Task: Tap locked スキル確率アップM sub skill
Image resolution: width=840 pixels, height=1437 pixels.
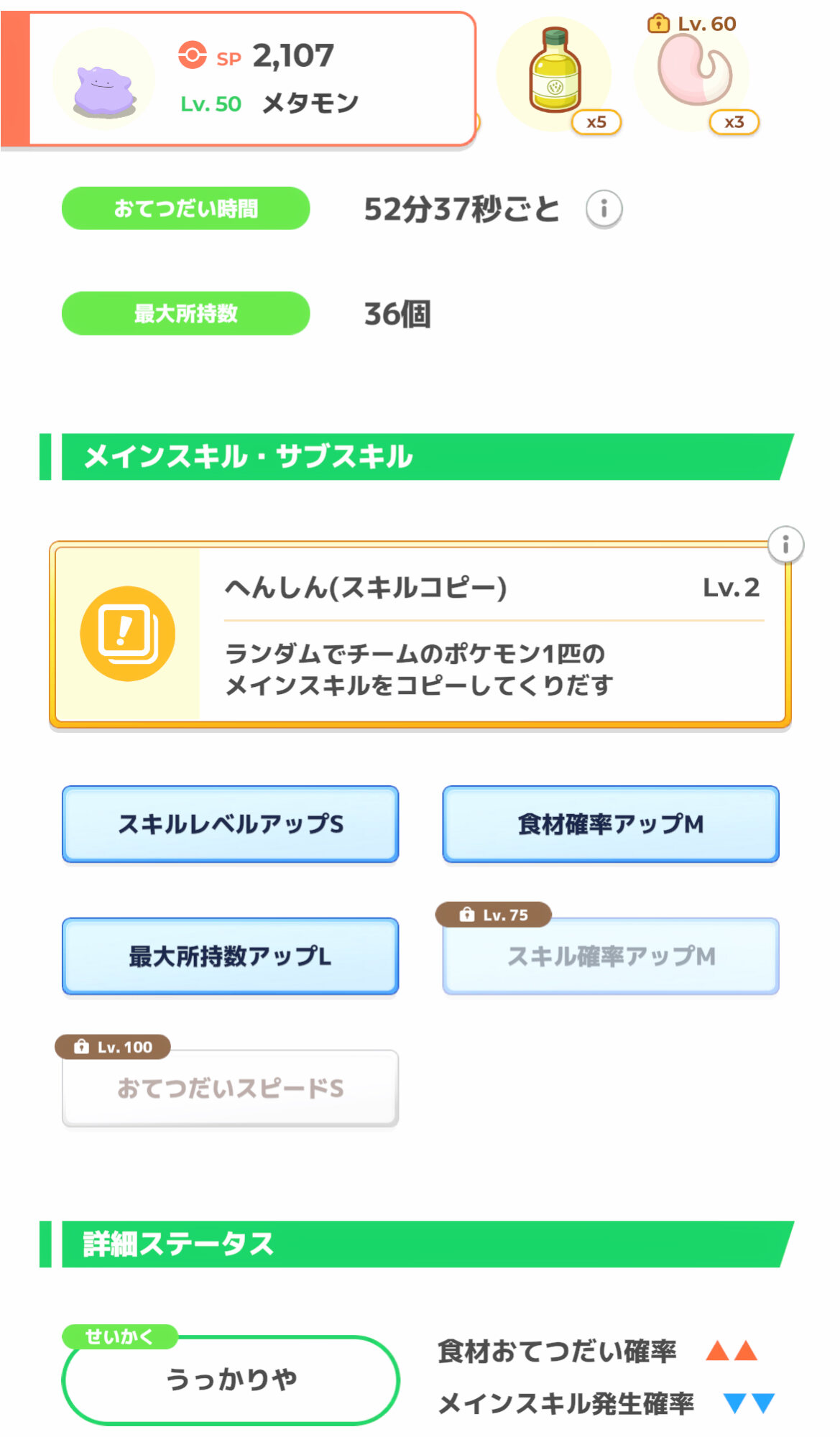Action: pos(611,956)
